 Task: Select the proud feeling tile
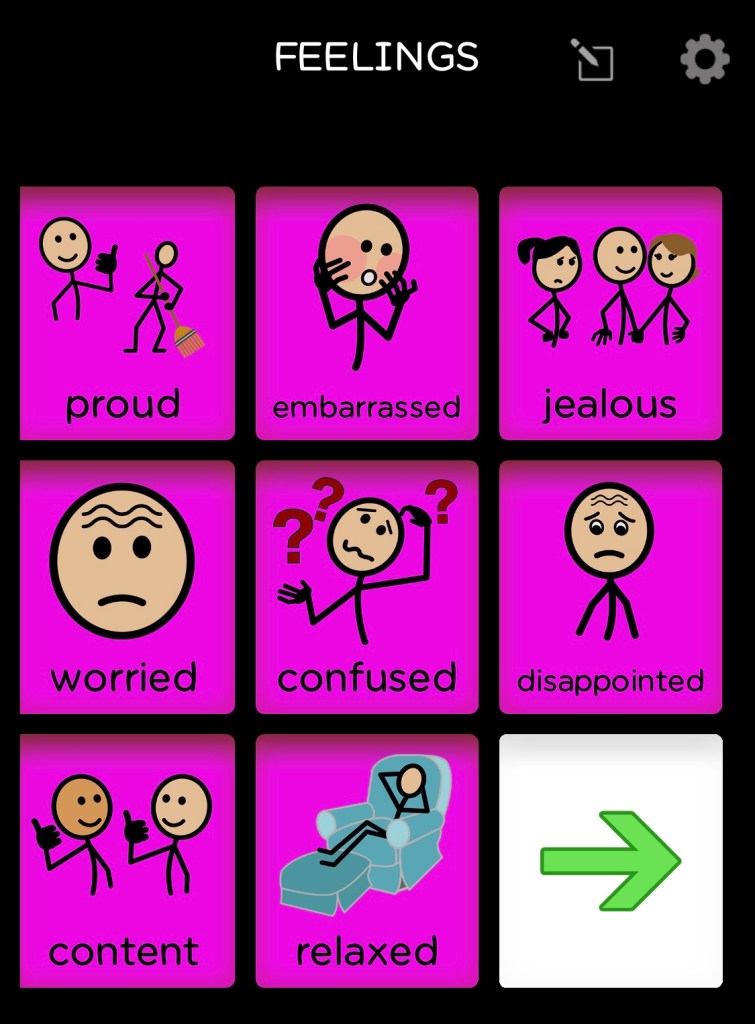coord(127,313)
